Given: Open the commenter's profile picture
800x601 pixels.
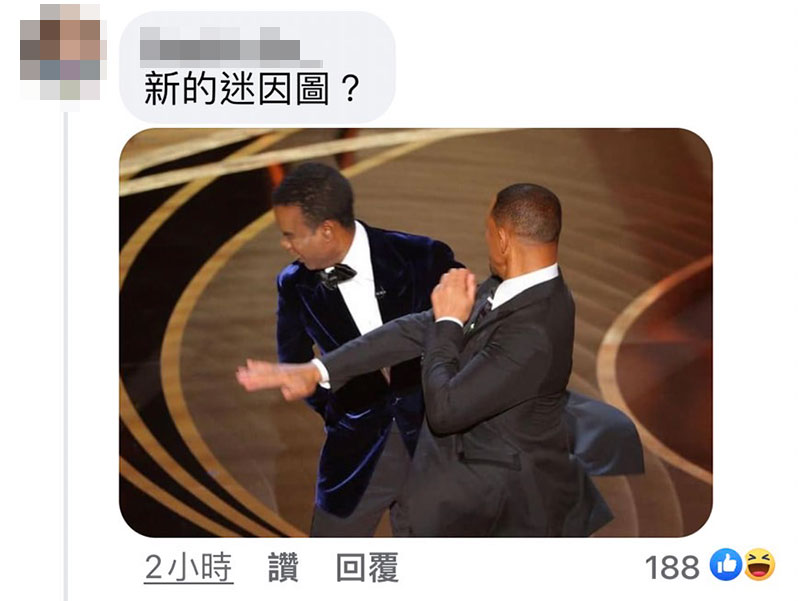Looking at the screenshot, I should (62, 50).
